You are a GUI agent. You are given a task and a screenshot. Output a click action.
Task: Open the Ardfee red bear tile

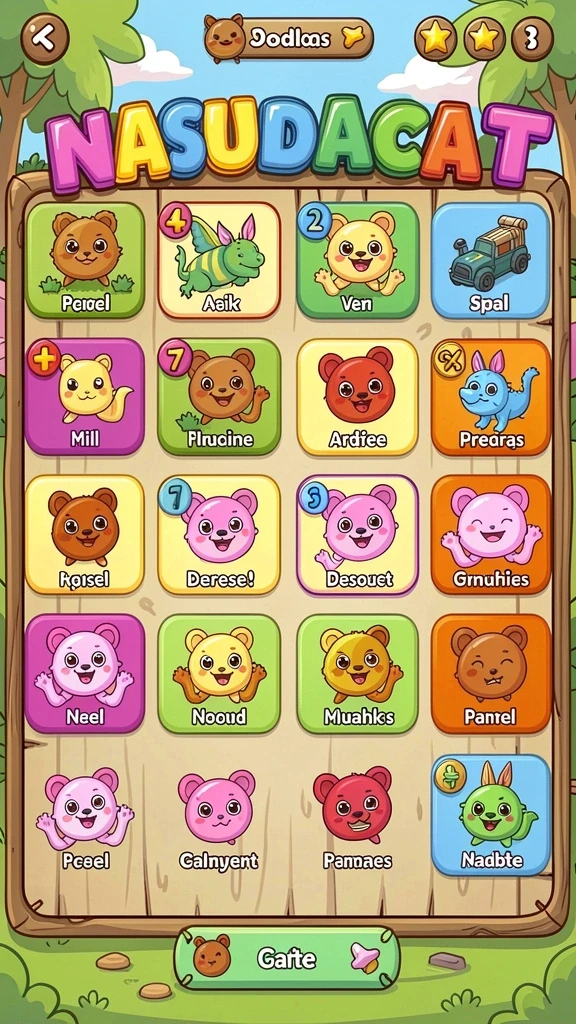pos(358,396)
